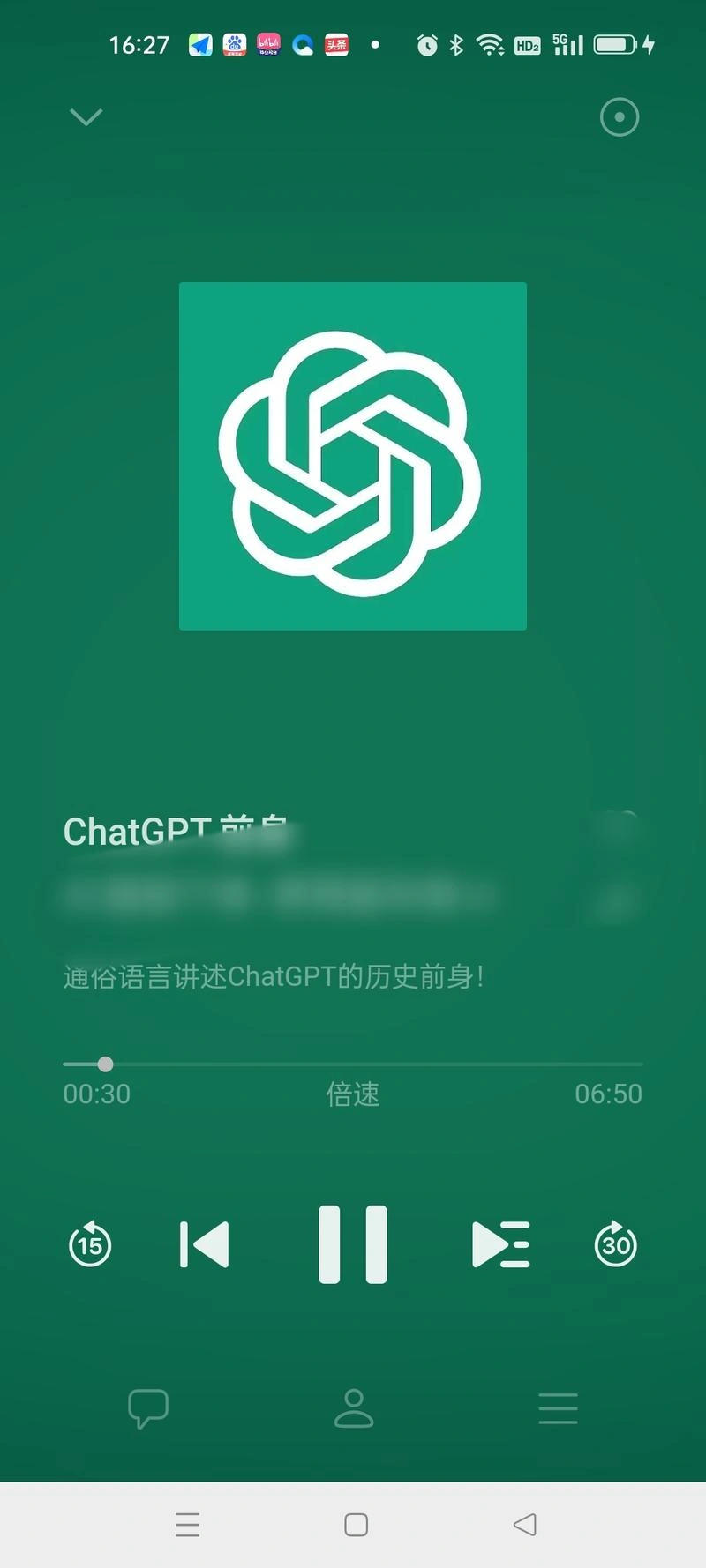The width and height of the screenshot is (706, 1568).
Task: Rewind playback by 15 seconds
Action: [x=90, y=1244]
